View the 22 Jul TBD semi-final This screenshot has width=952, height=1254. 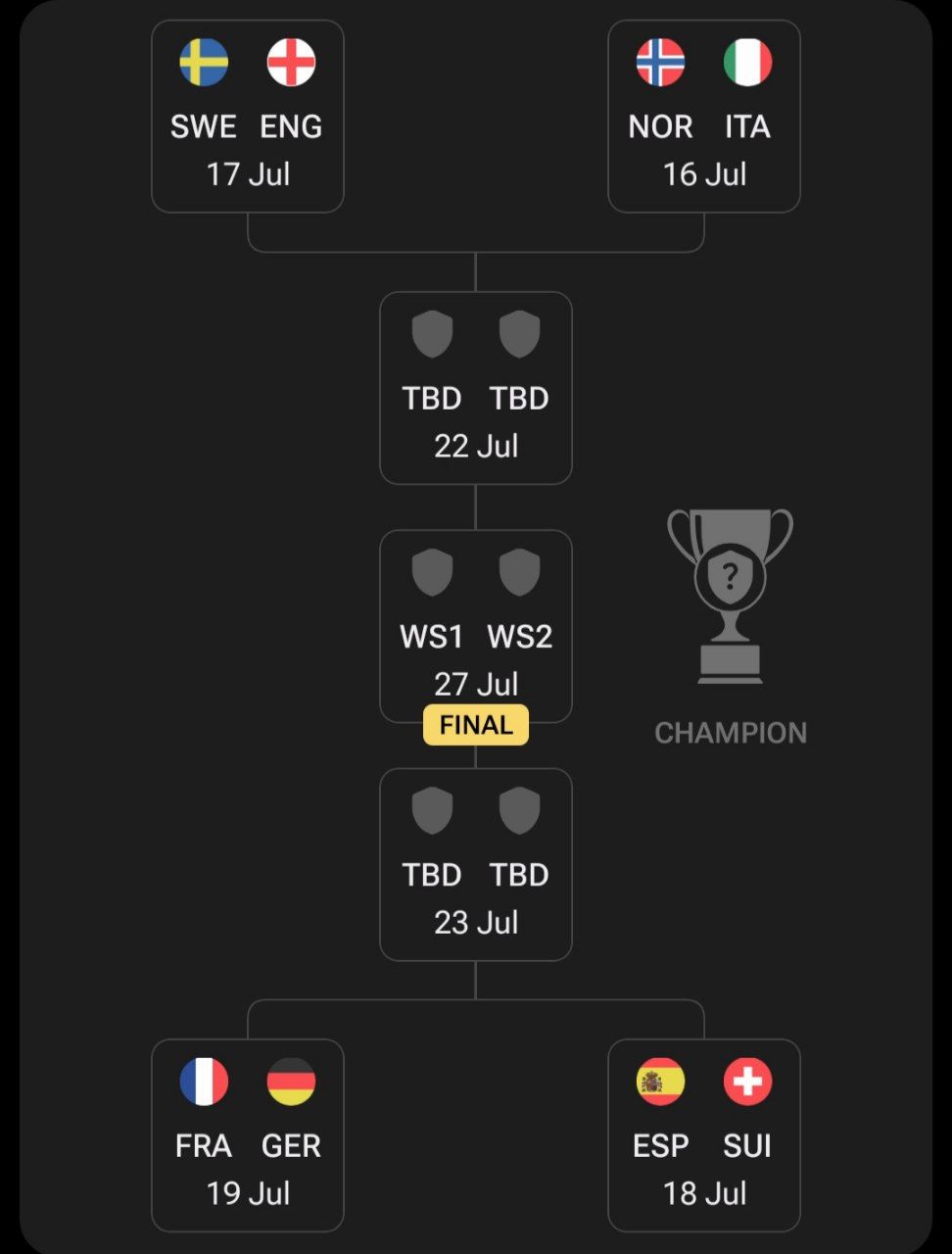click(x=476, y=388)
